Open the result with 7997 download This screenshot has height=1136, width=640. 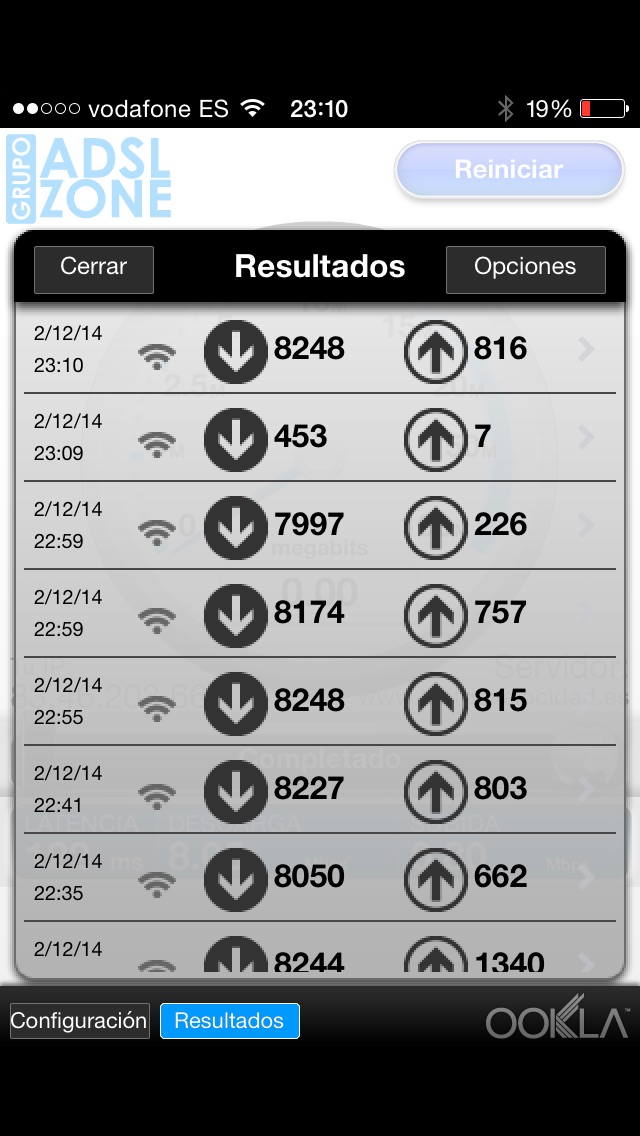(x=320, y=525)
